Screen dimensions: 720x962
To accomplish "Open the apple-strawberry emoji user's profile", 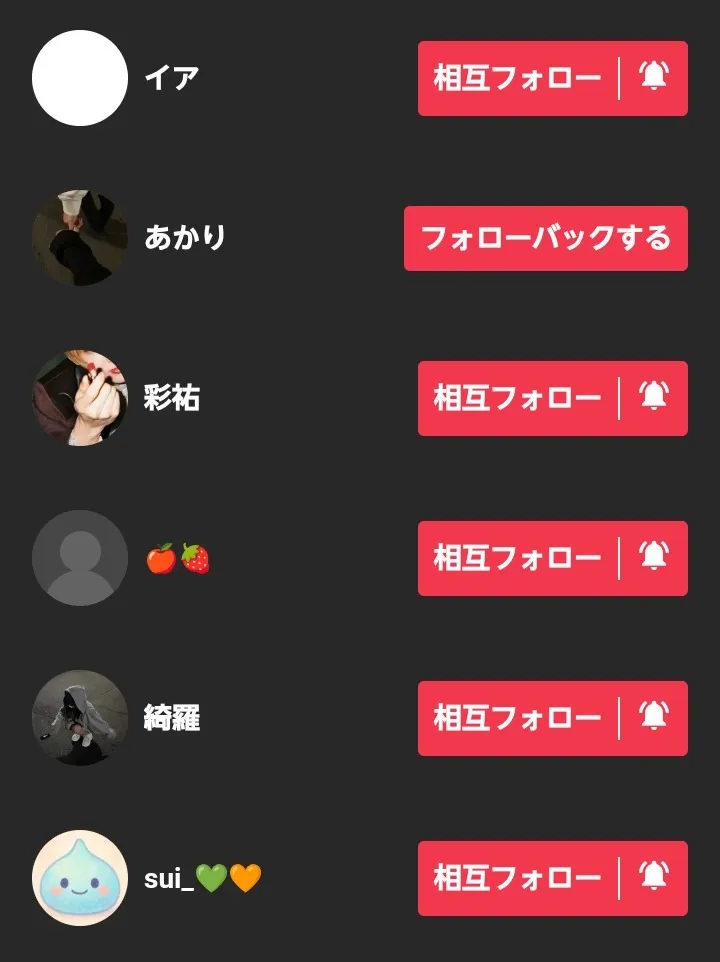I will [x=80, y=558].
